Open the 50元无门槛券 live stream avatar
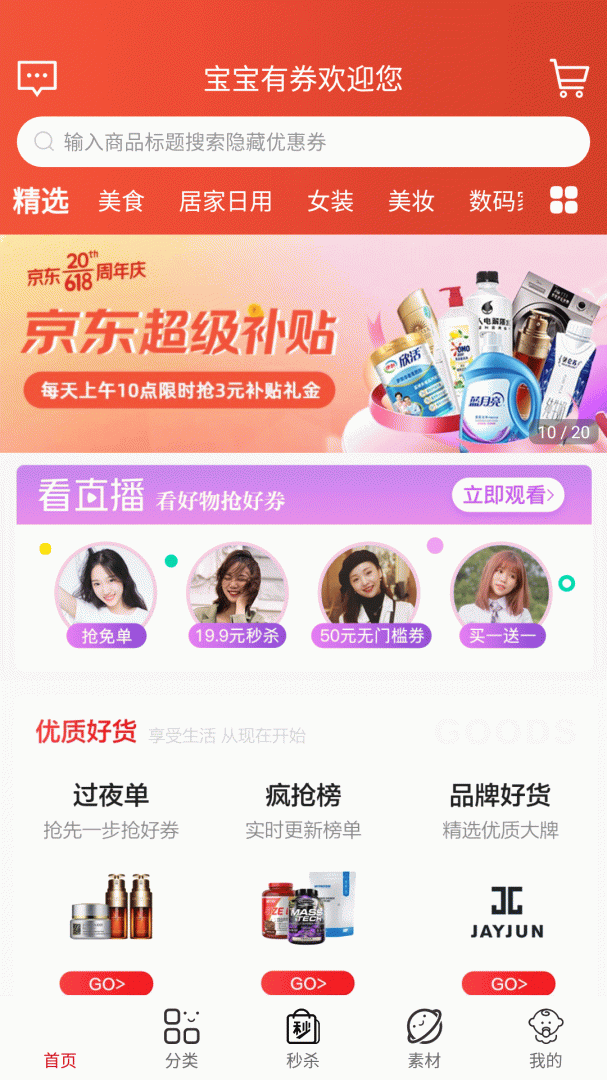The width and height of the screenshot is (607, 1080). (369, 594)
